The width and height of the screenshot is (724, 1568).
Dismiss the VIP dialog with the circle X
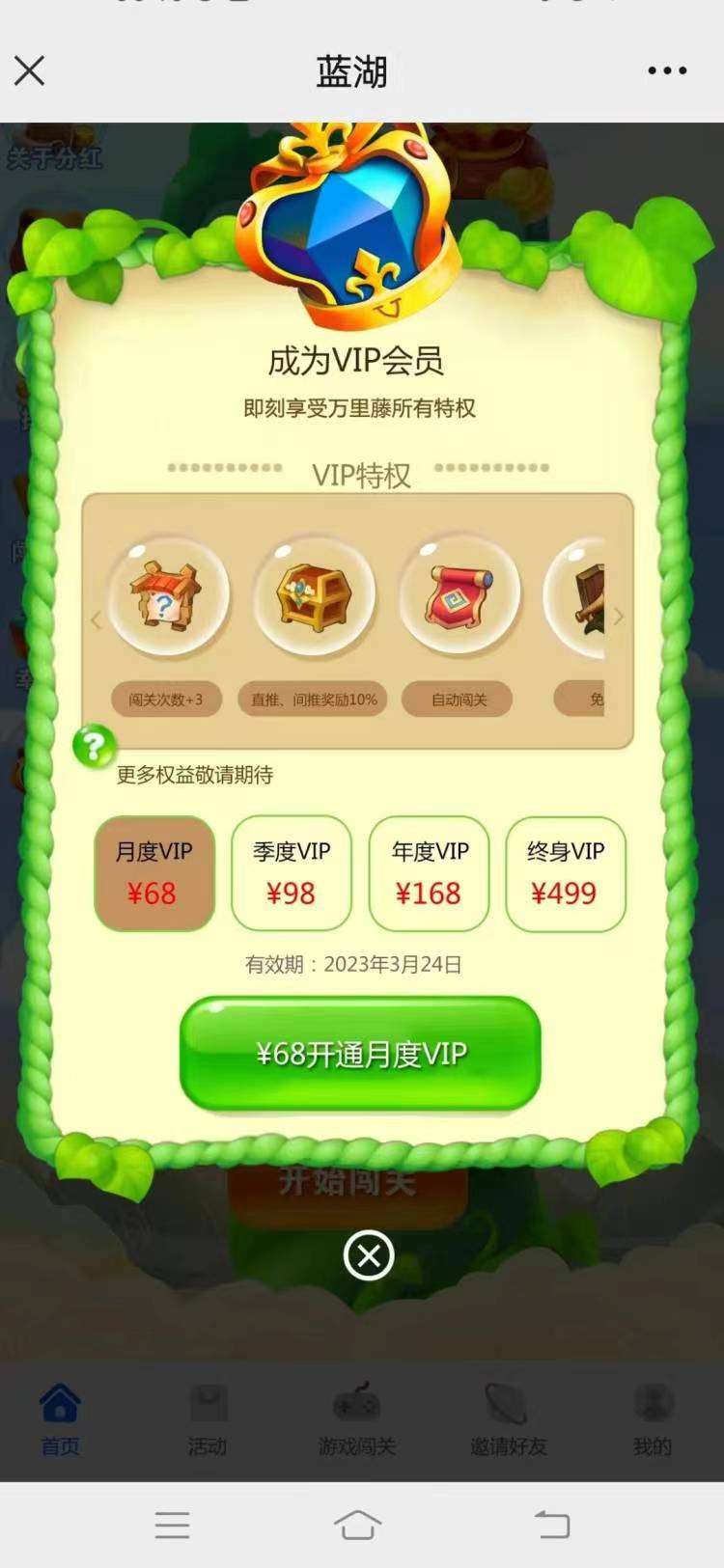click(x=369, y=1255)
